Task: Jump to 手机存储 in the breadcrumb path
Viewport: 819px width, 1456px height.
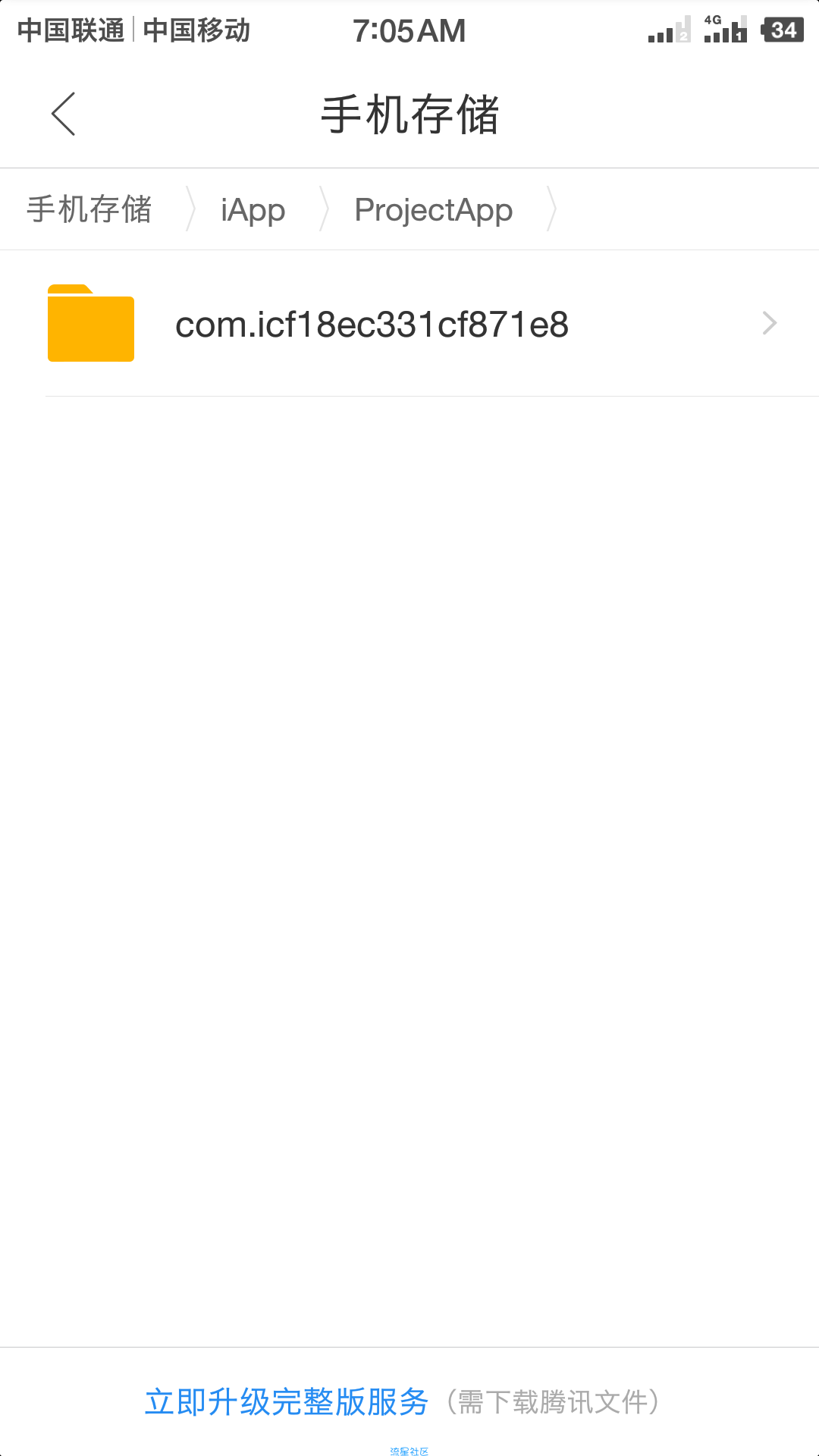Action: [x=89, y=209]
